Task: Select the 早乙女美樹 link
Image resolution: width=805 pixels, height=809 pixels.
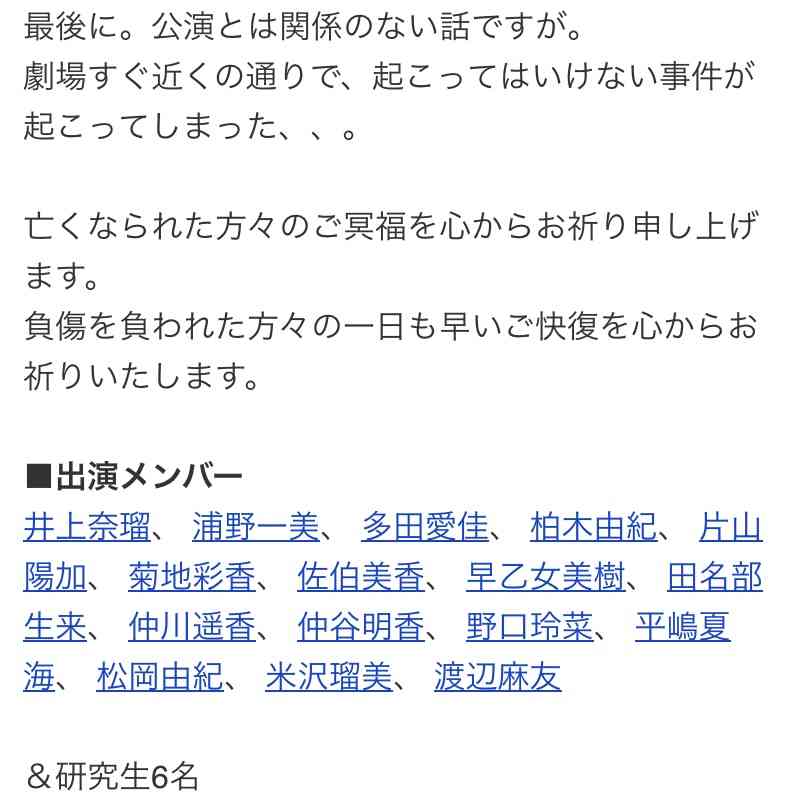Action: [x=546, y=577]
